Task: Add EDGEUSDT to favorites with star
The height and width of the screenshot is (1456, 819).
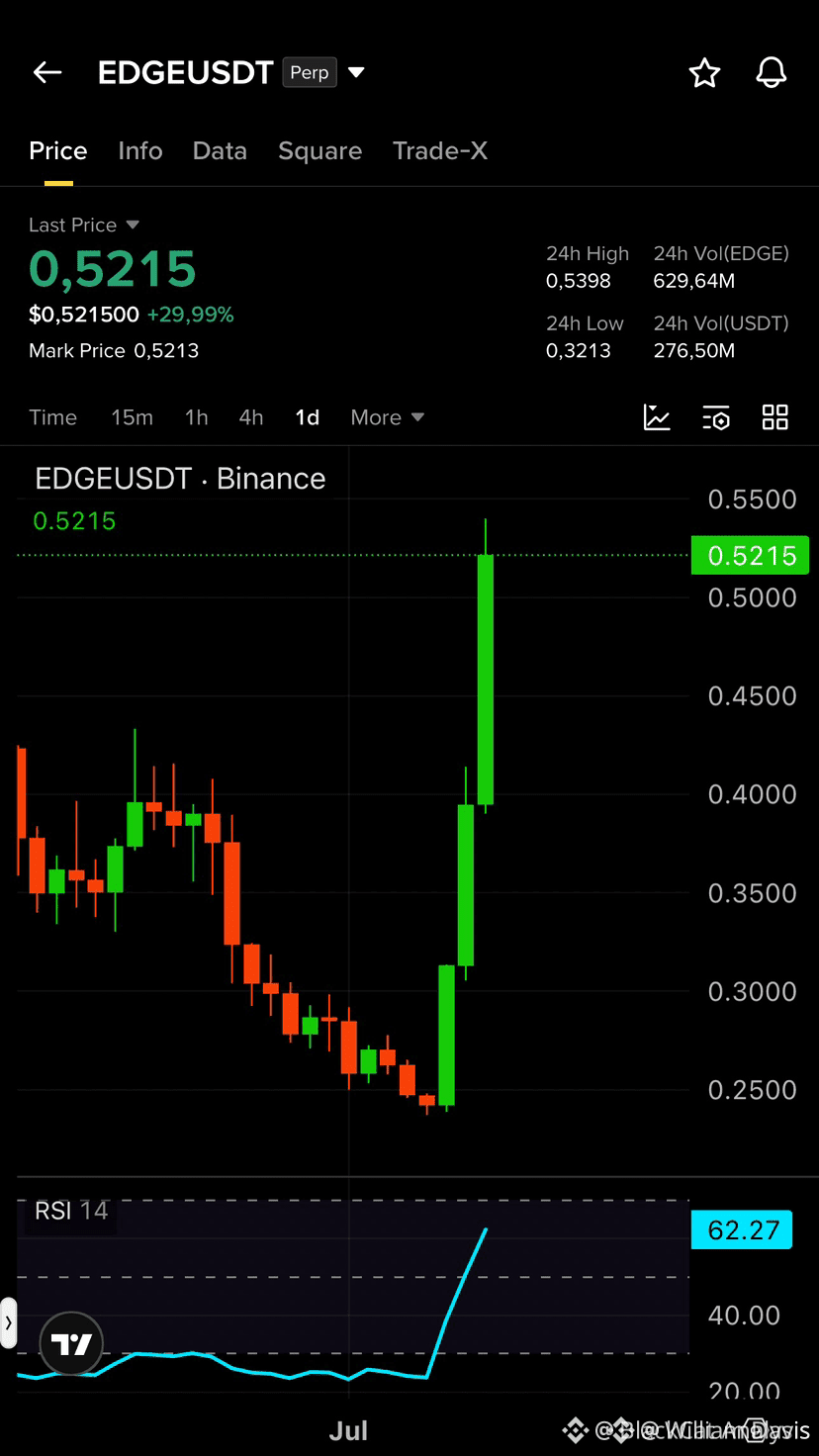Action: [704, 72]
